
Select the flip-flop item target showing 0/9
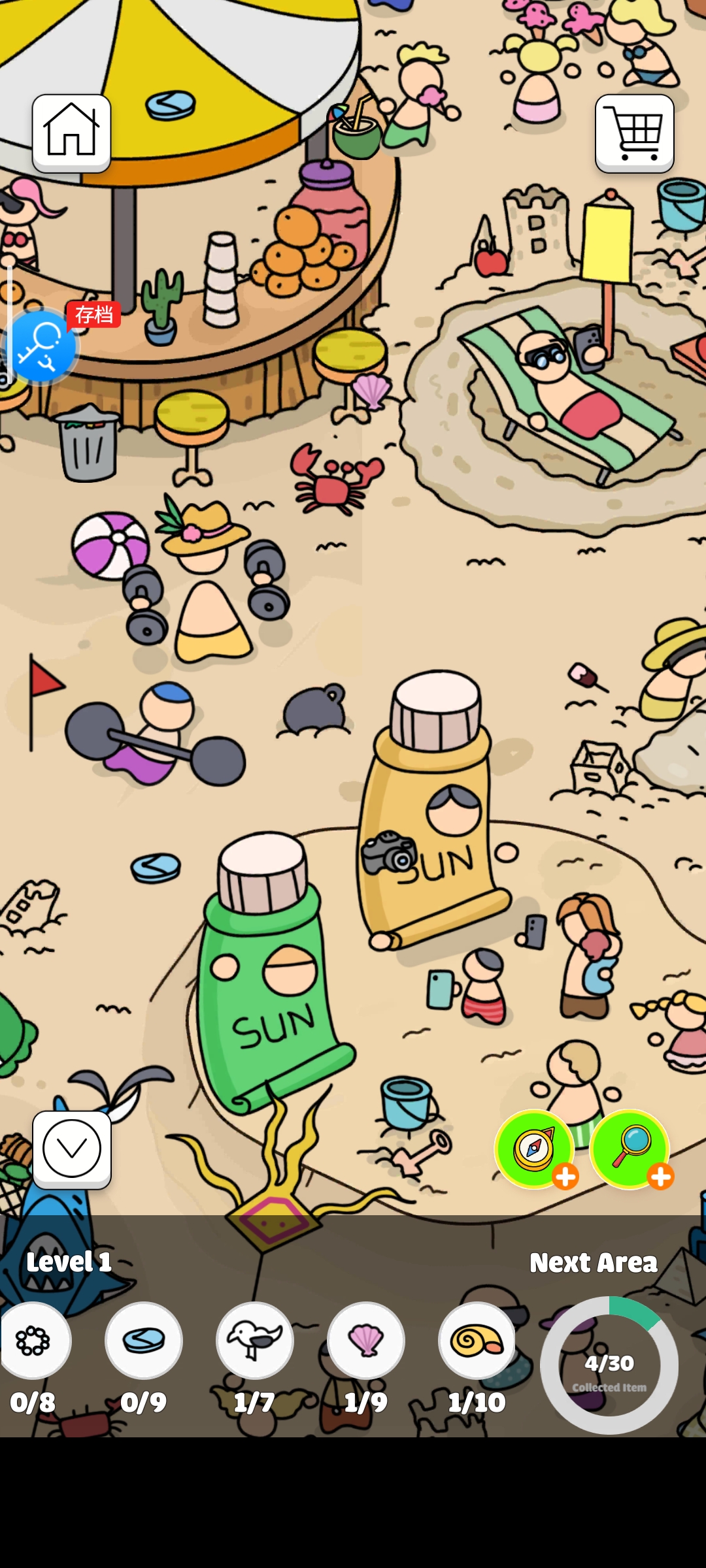click(144, 1341)
